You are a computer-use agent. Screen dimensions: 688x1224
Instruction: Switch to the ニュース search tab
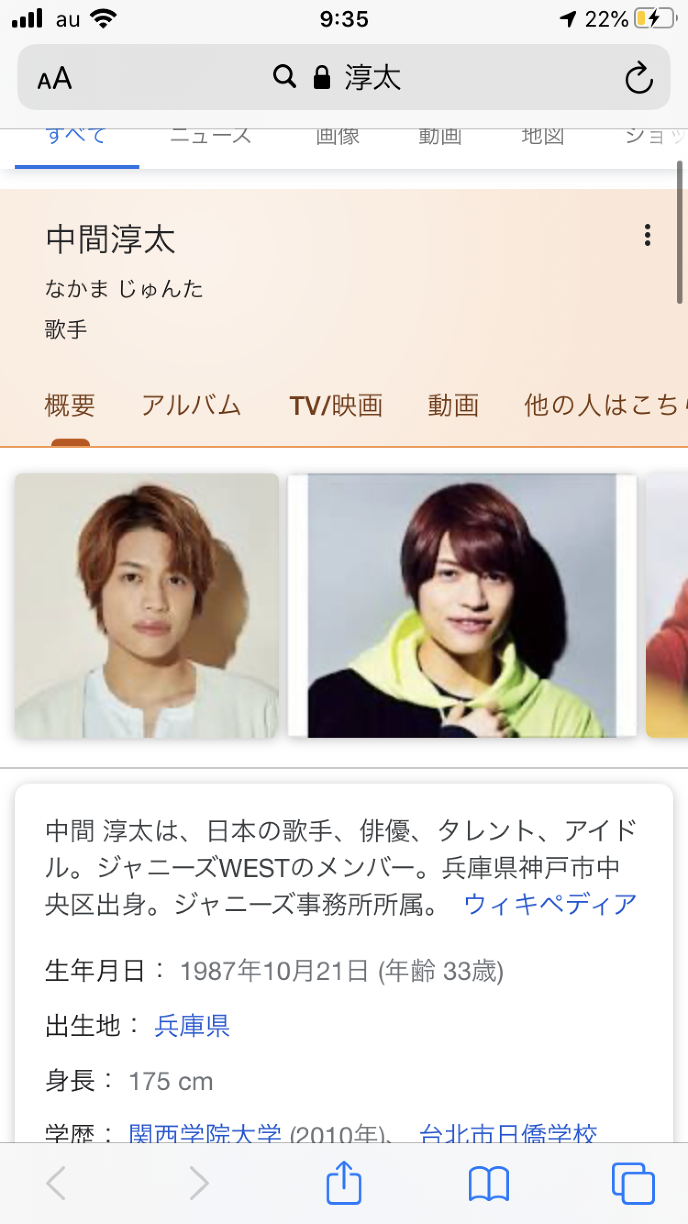pos(210,137)
